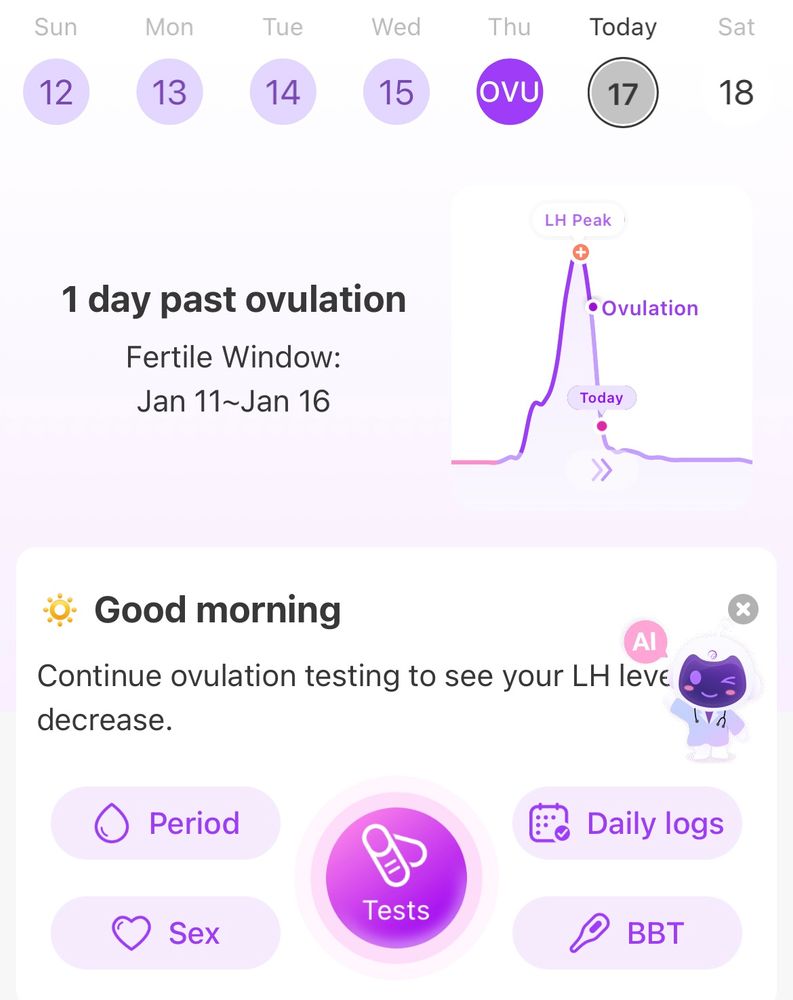The height and width of the screenshot is (1000, 793).
Task: Open Daily logs
Action: (x=627, y=823)
